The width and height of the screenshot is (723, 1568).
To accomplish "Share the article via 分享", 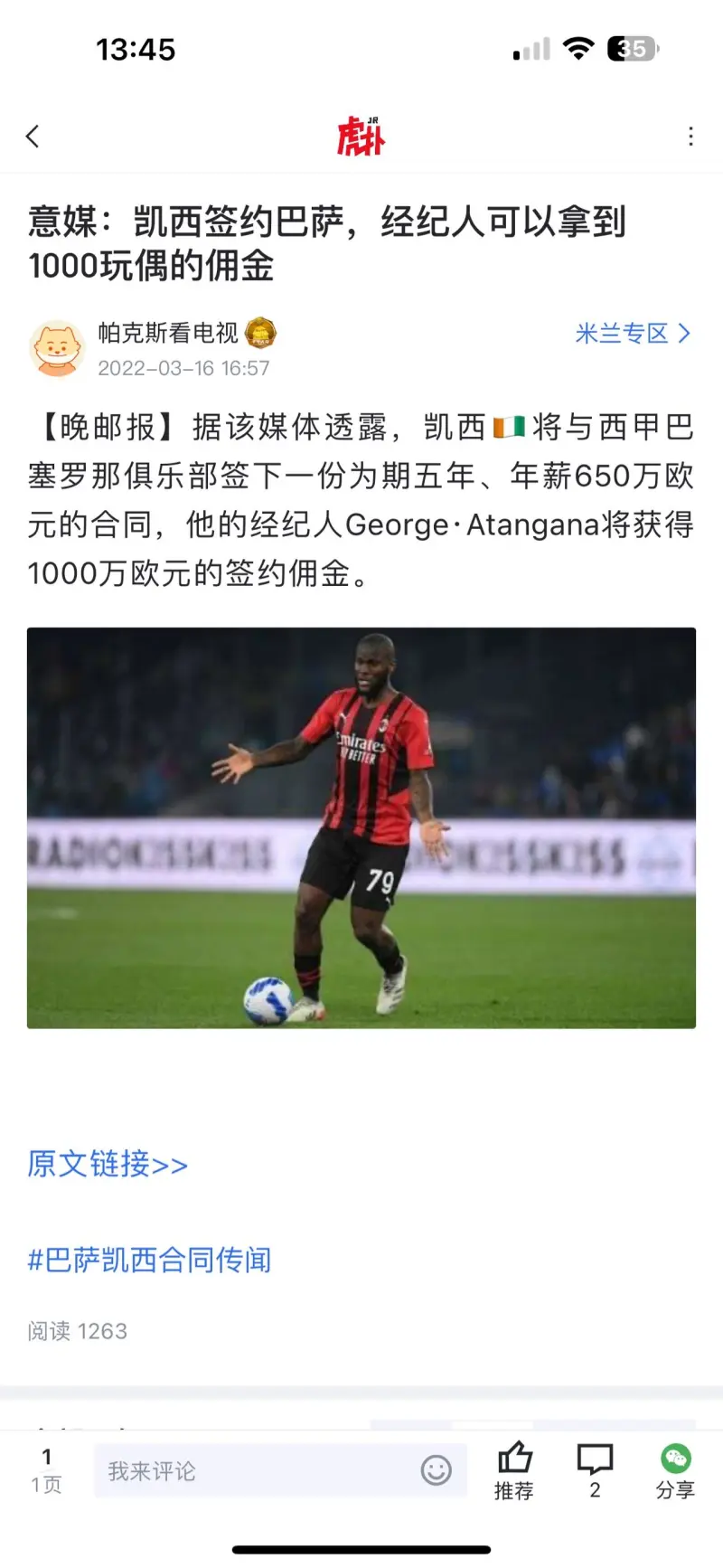I will click(x=675, y=1471).
